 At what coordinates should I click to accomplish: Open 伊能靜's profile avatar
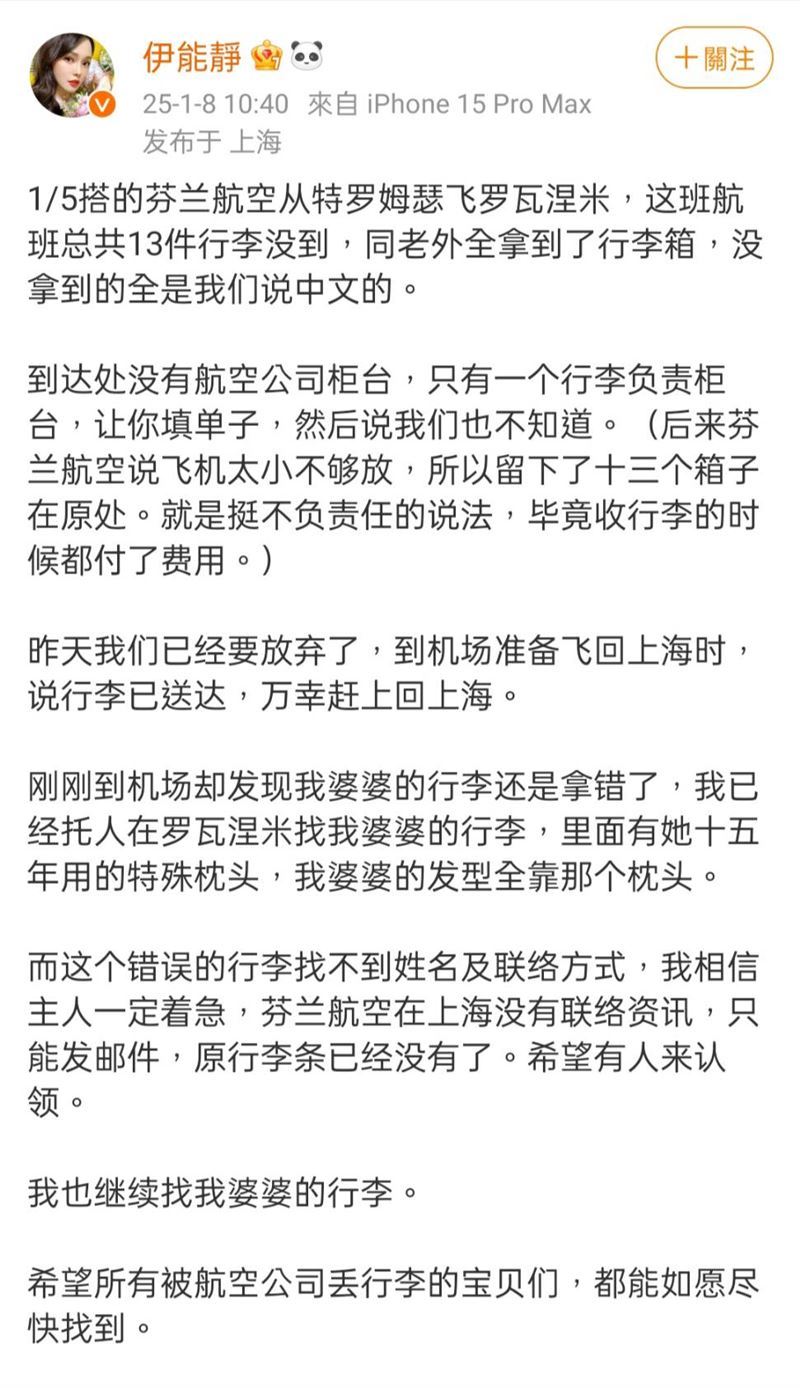(73, 75)
